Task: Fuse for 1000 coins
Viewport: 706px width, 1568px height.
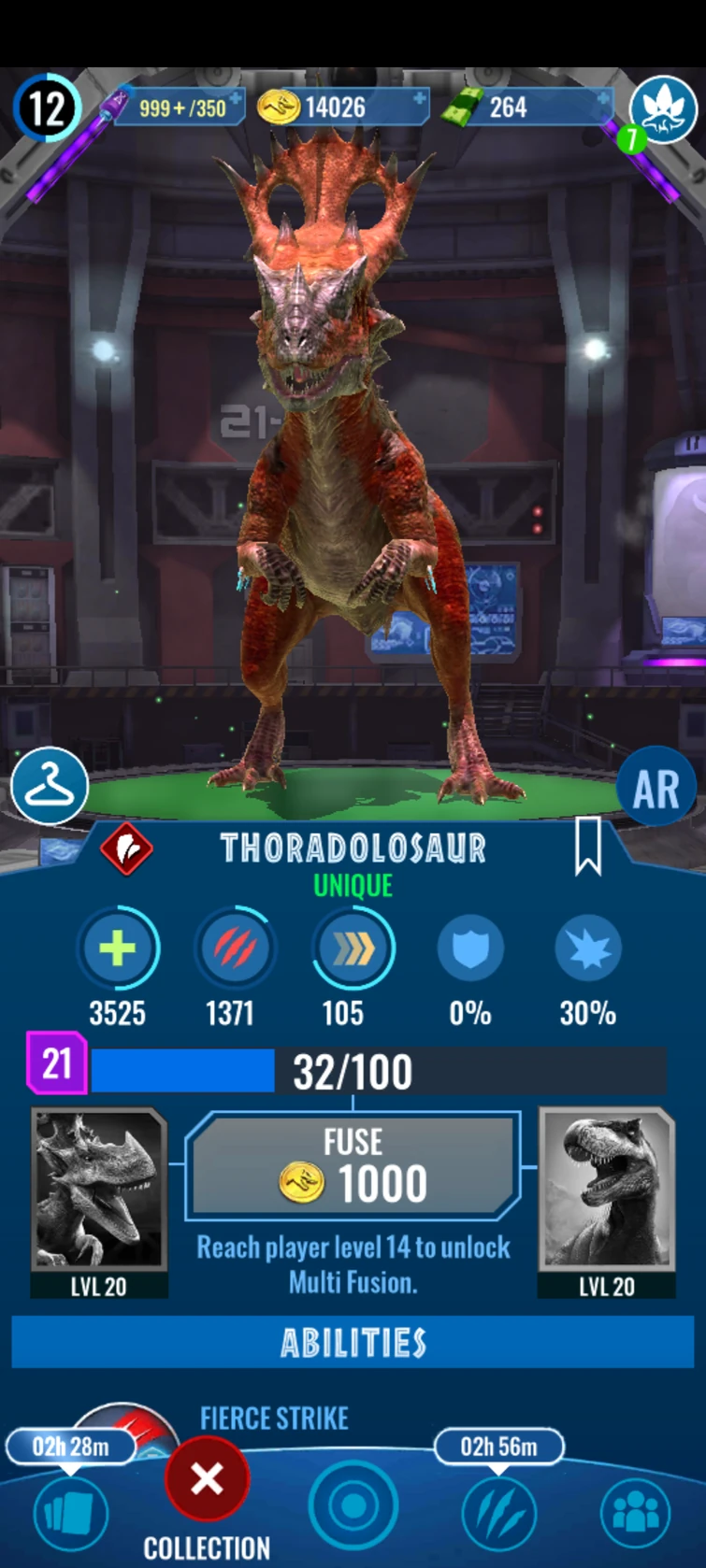Action: pyautogui.click(x=353, y=1164)
